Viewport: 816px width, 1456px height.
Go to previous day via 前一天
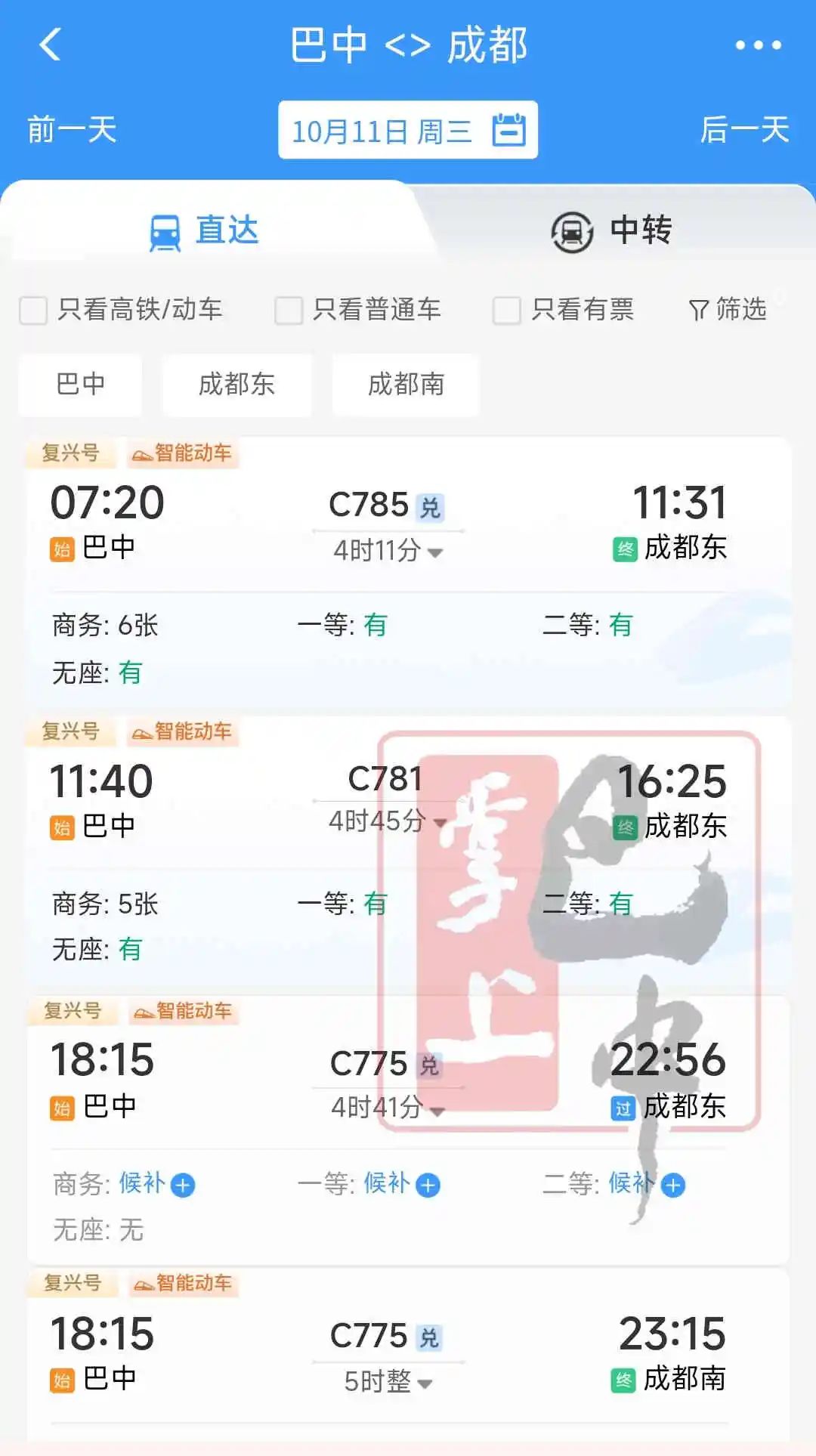73,129
